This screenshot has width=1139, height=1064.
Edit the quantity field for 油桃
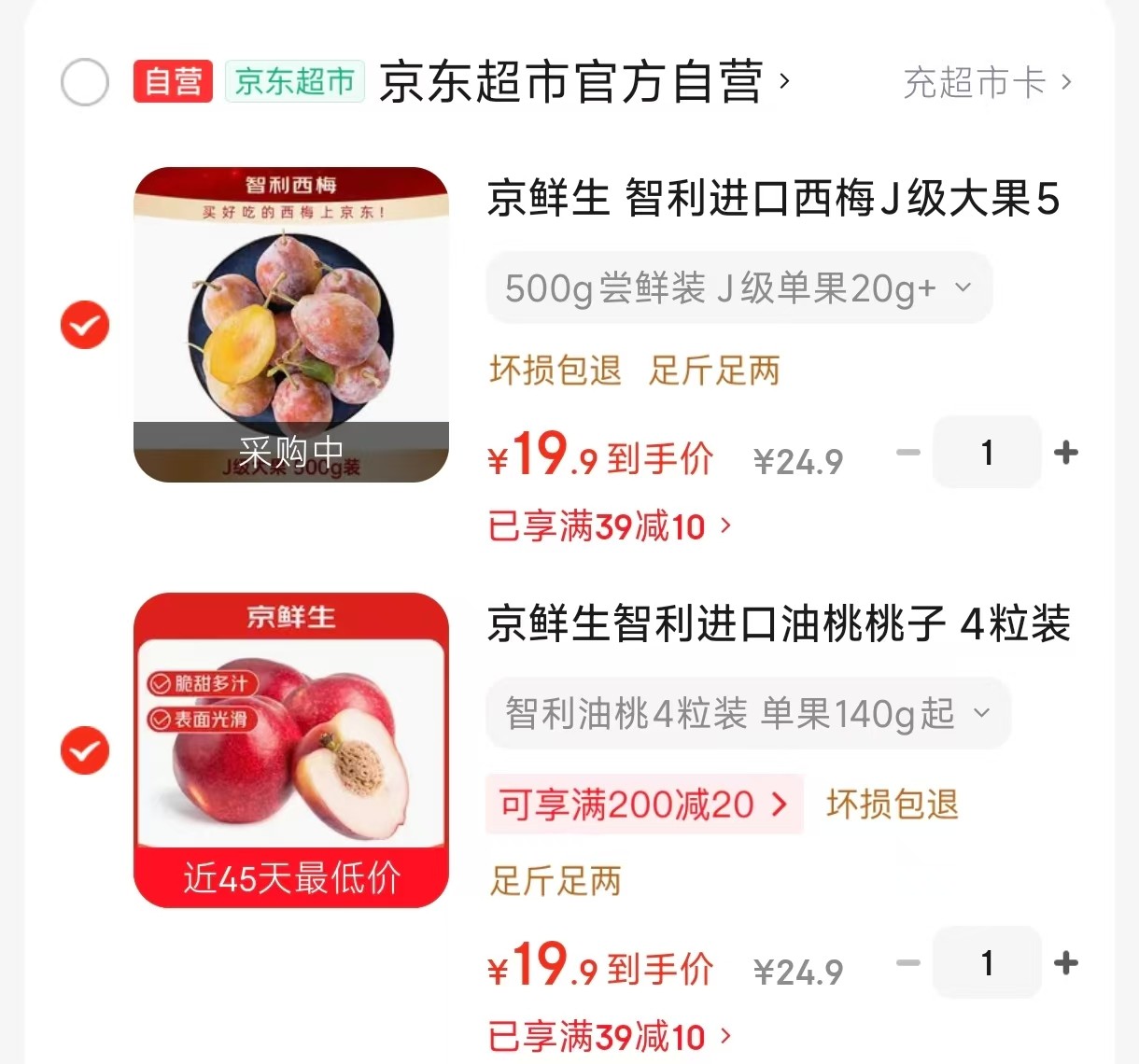pos(987,962)
